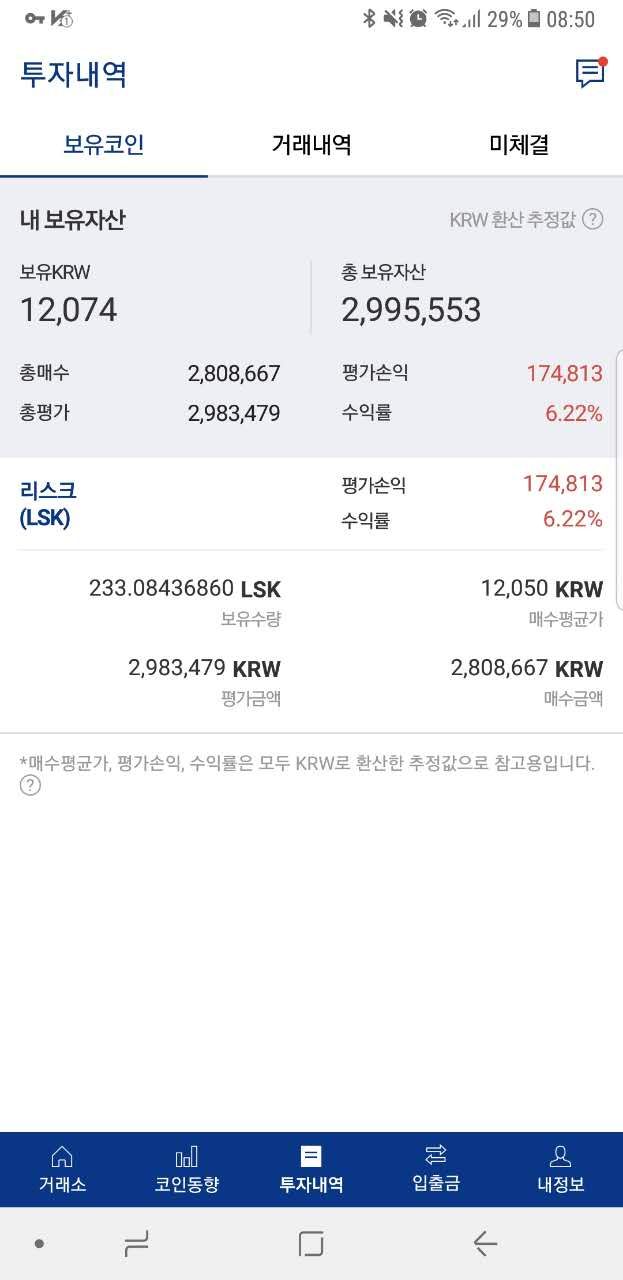623x1280 pixels.
Task: Tap help icon beside KRW 환산 추정값
Action: pos(593,219)
